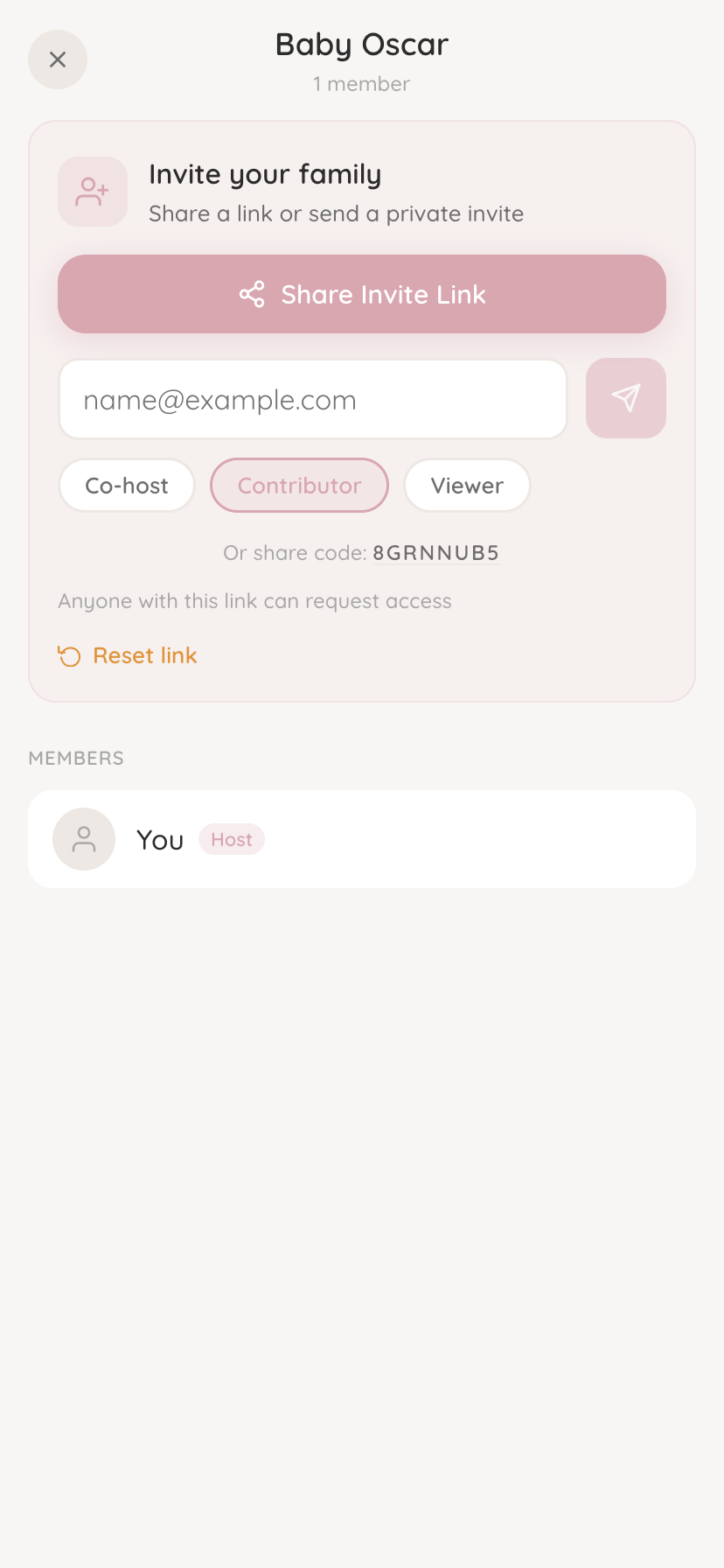The width and height of the screenshot is (724, 1568).
Task: Send the private email invite
Action: pos(625,398)
